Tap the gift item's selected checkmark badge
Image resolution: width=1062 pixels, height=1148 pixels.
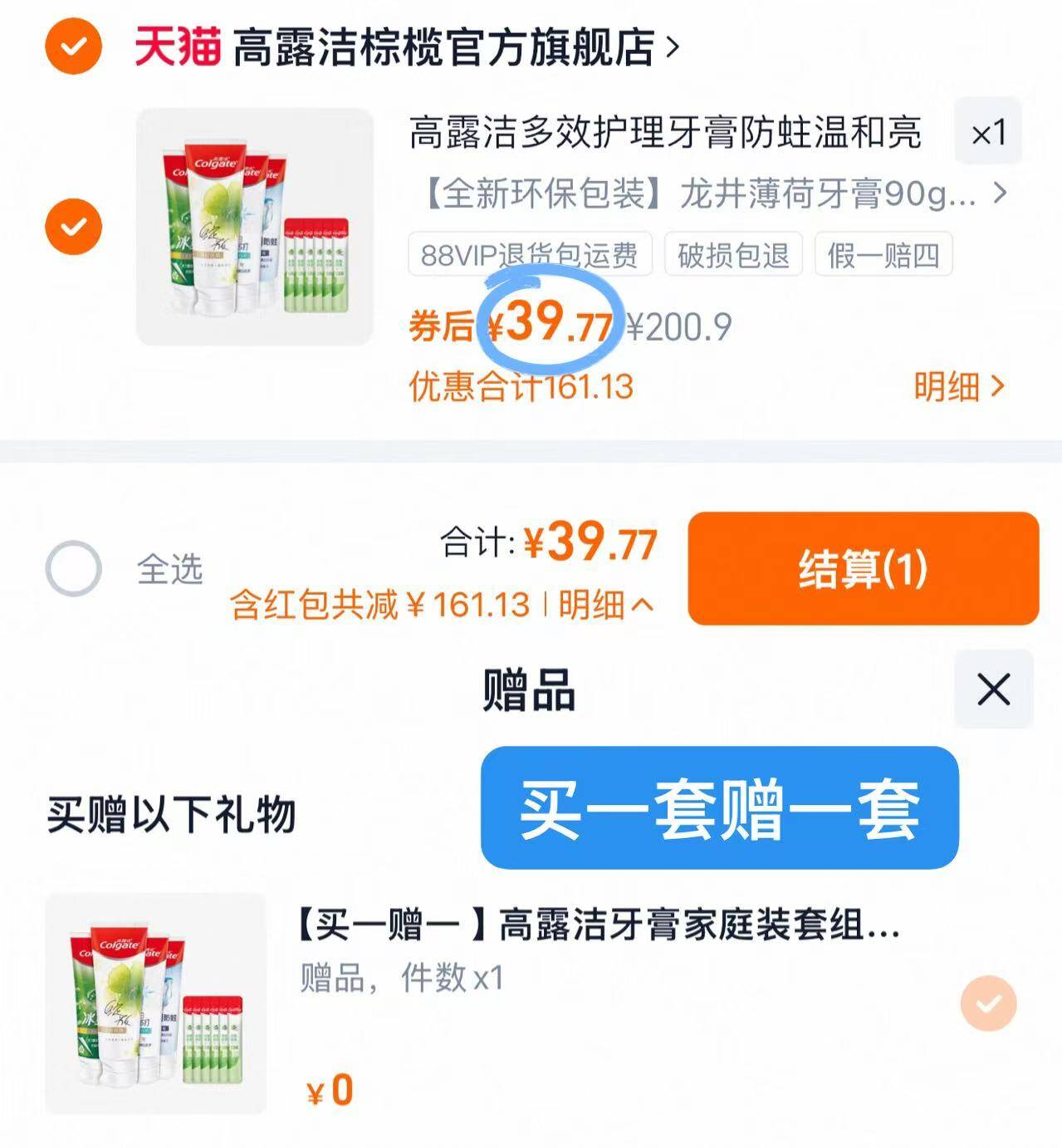pyautogui.click(x=988, y=1004)
